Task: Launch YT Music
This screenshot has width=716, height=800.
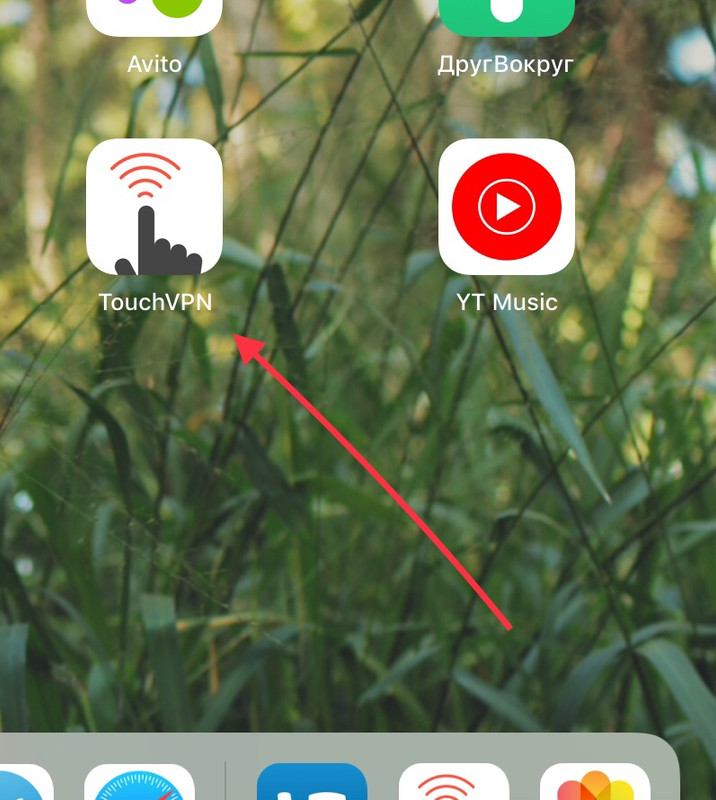Action: coord(506,207)
